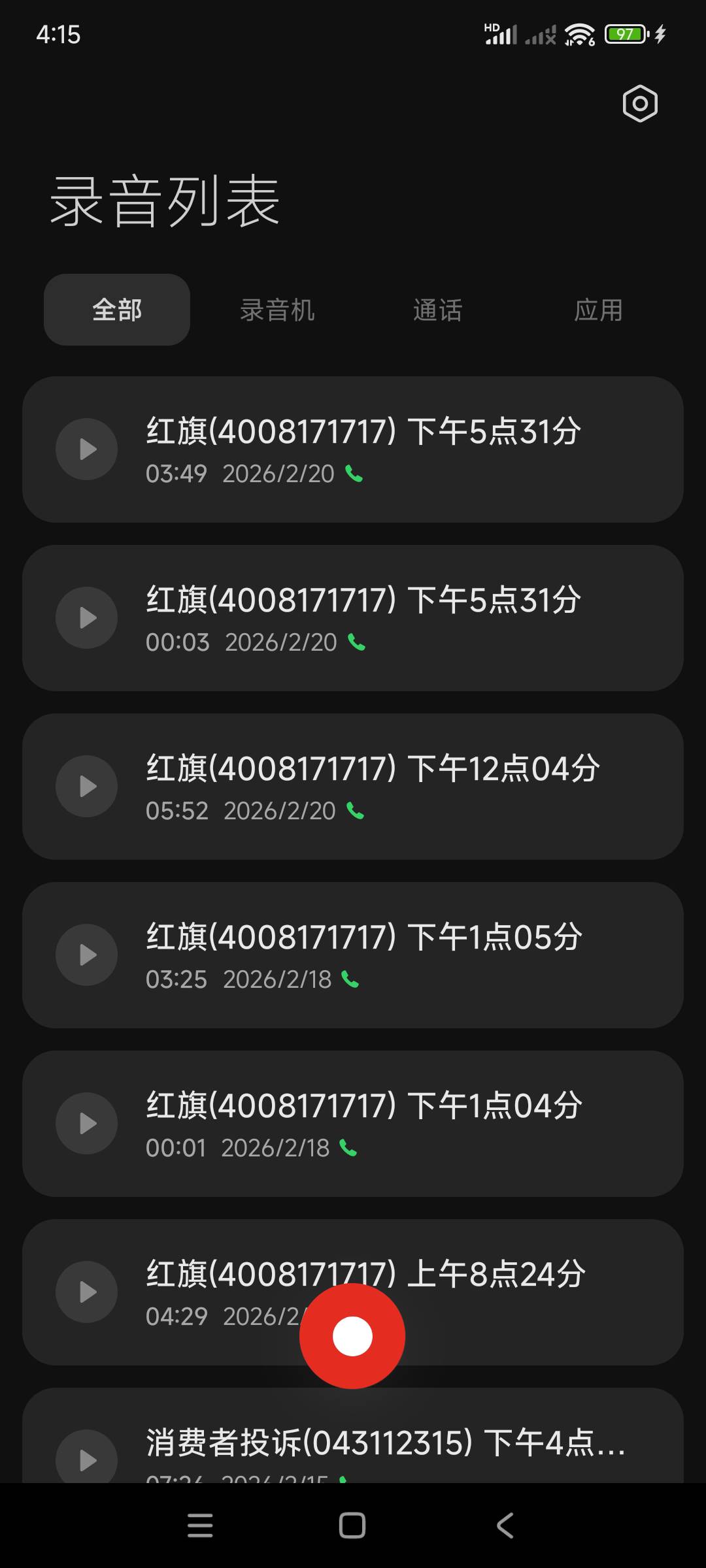Play the 05:52 红旗 recording
This screenshot has width=706, height=1568.
pos(87,787)
